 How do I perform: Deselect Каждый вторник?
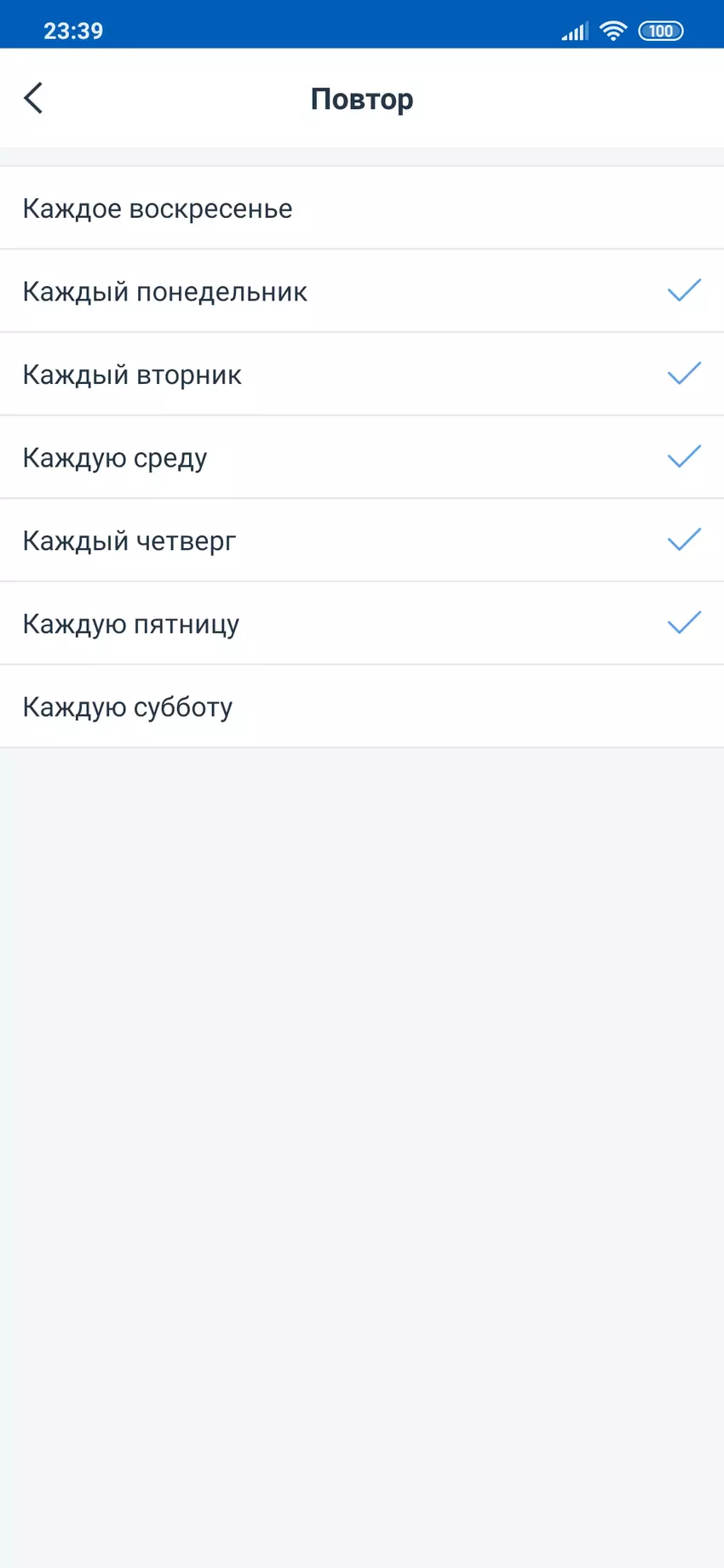[361, 375]
